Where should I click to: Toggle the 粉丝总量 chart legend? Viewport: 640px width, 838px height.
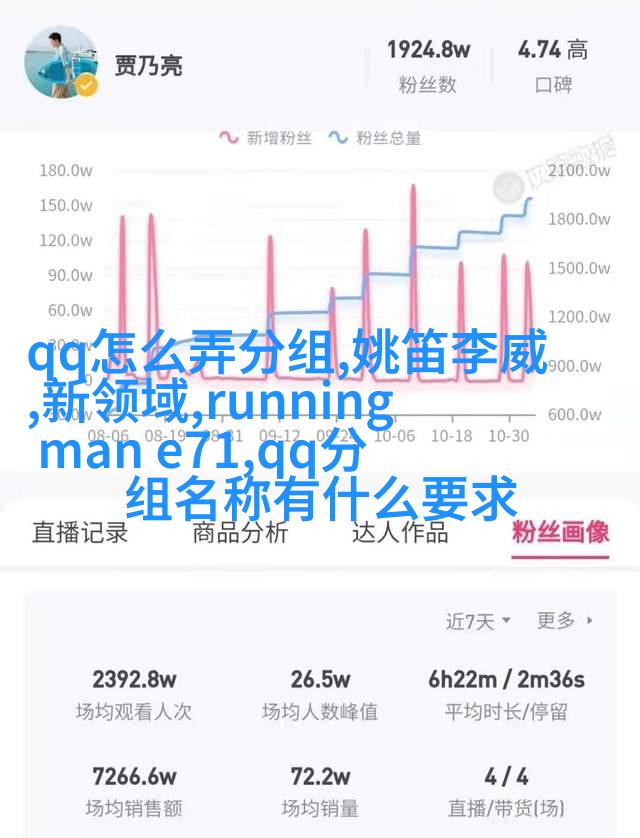coord(376,138)
